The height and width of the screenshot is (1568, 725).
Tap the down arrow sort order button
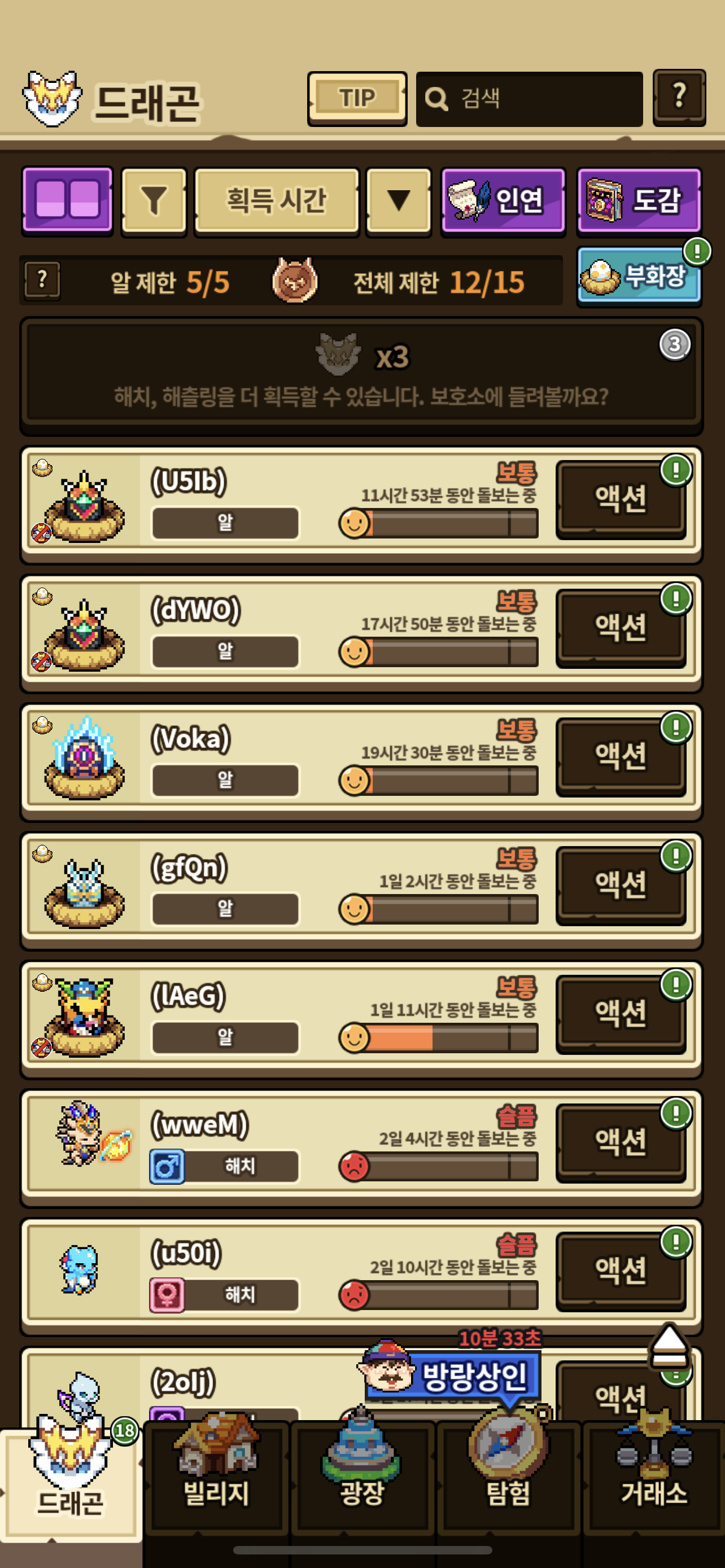coord(399,201)
